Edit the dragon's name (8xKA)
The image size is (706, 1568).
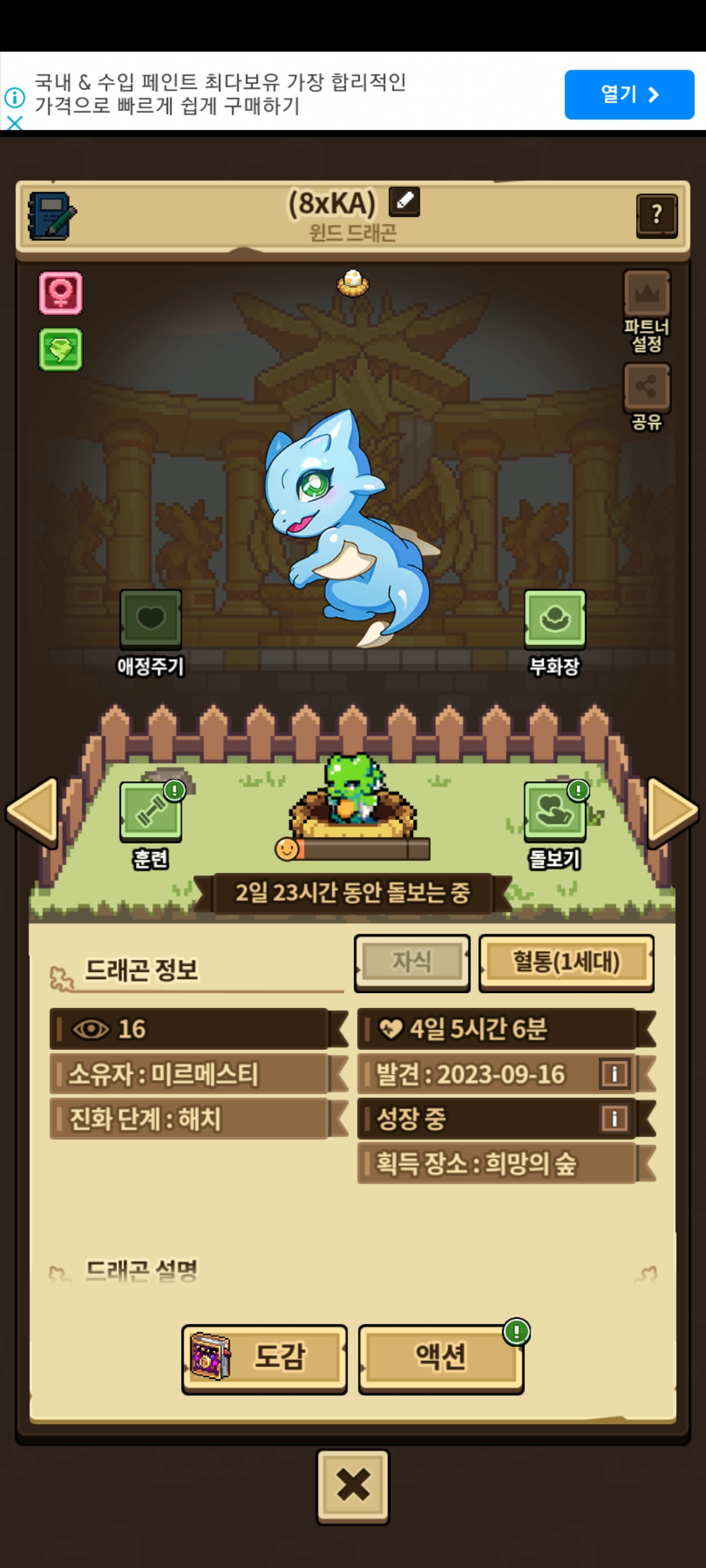404,201
